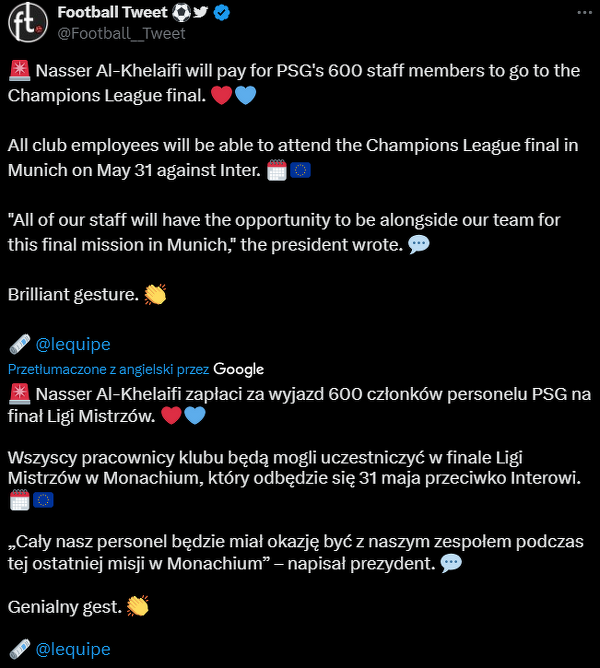Screen dimensions: 600x668
Task: Open the @lequipe mention in the Polish translation
Action: [72, 649]
